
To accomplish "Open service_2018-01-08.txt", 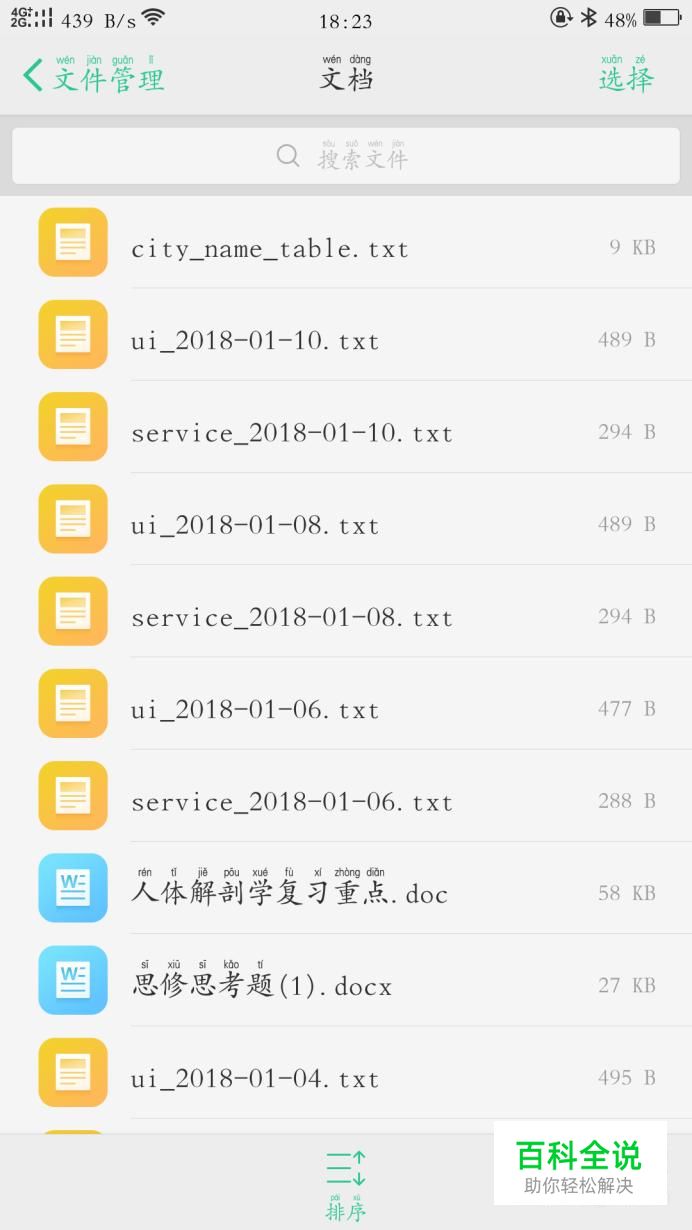I will pyautogui.click(x=346, y=611).
